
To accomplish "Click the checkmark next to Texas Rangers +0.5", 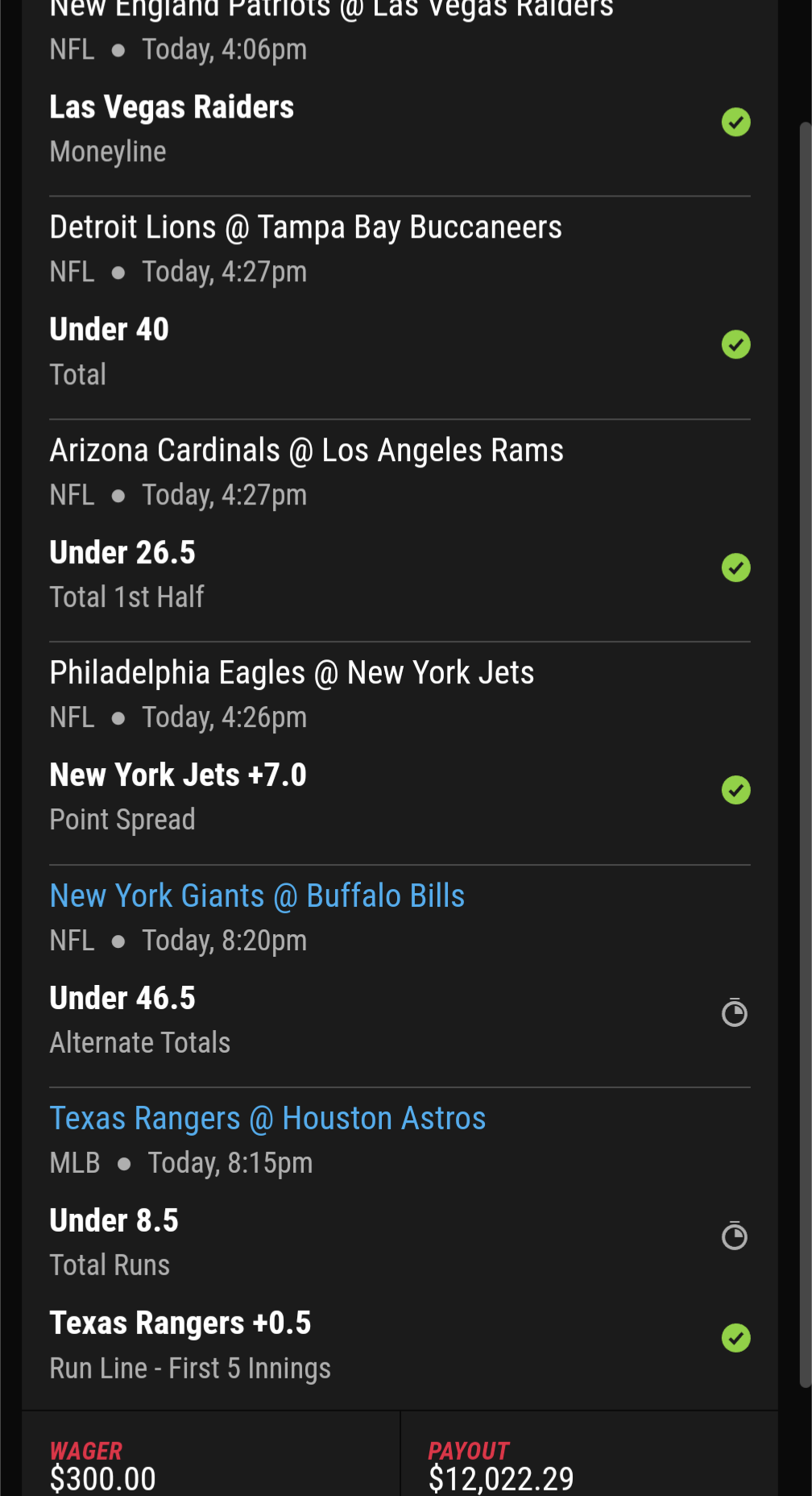I will point(735,1338).
